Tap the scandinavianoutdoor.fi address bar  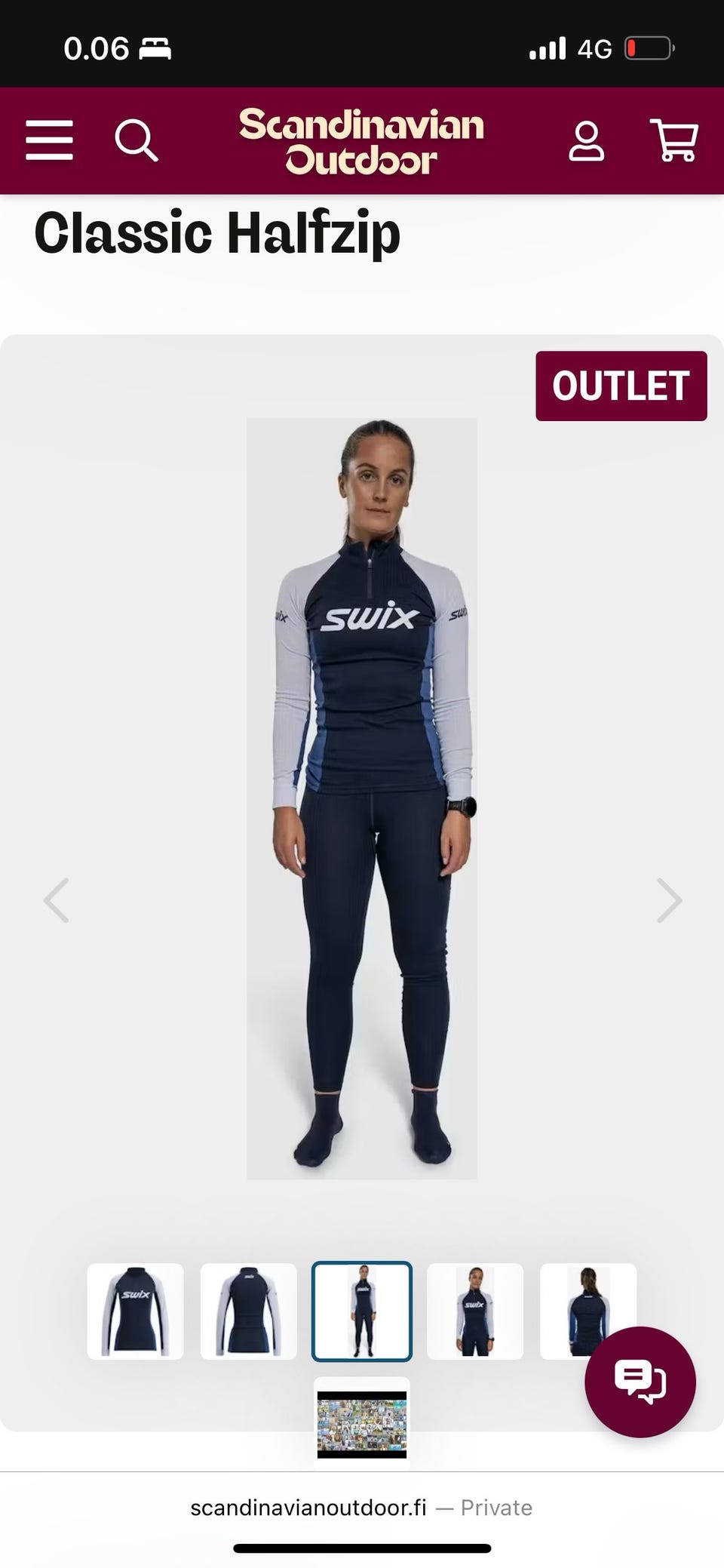point(361,1508)
